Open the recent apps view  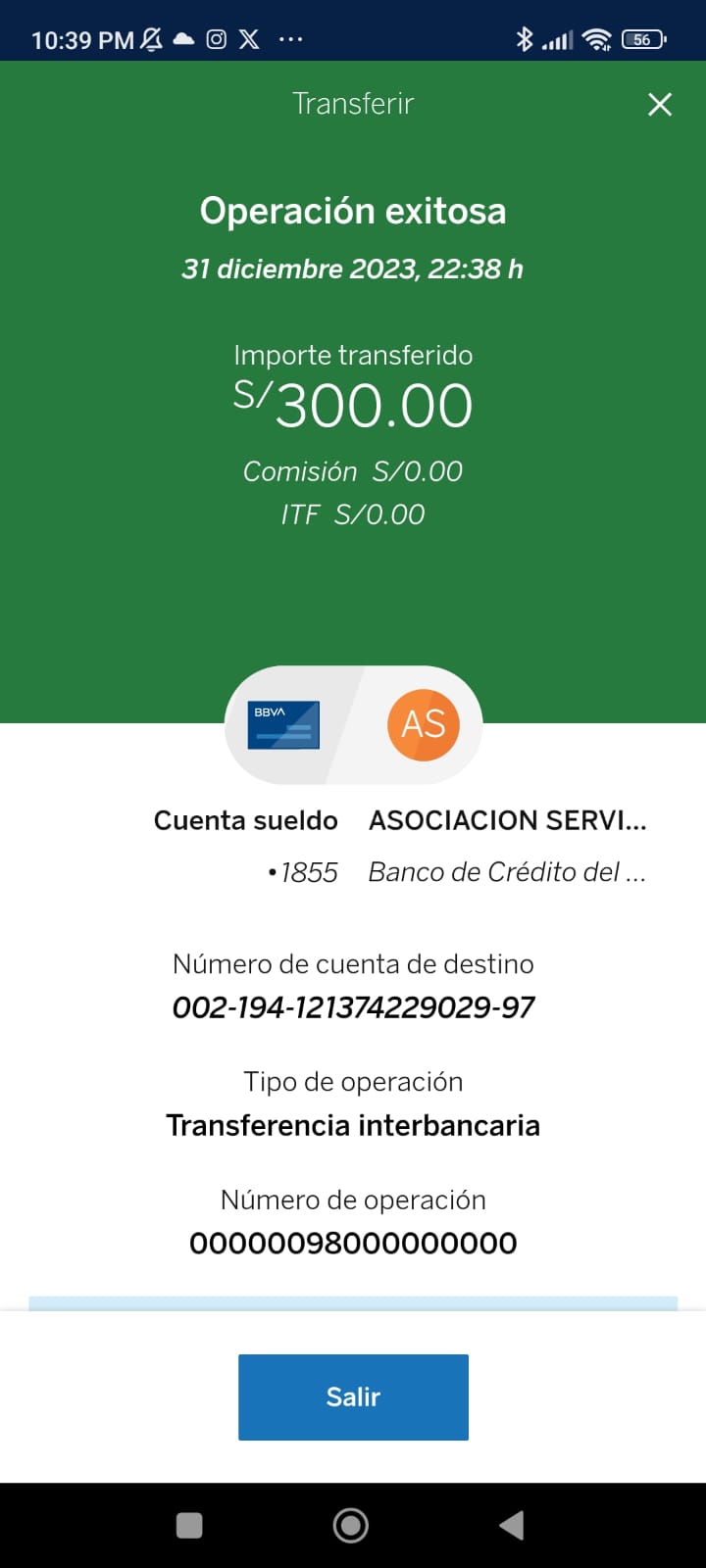pyautogui.click(x=189, y=1525)
